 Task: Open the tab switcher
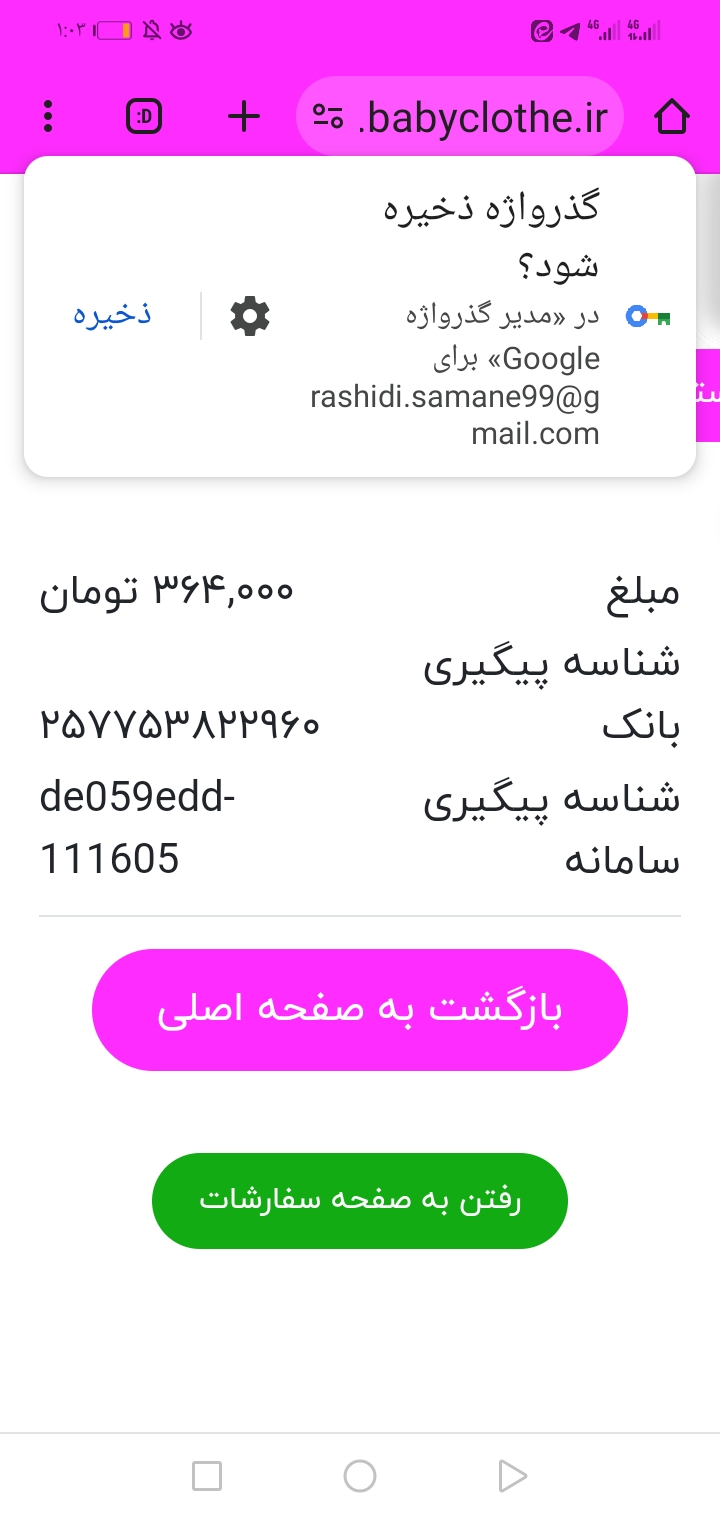tap(145, 118)
